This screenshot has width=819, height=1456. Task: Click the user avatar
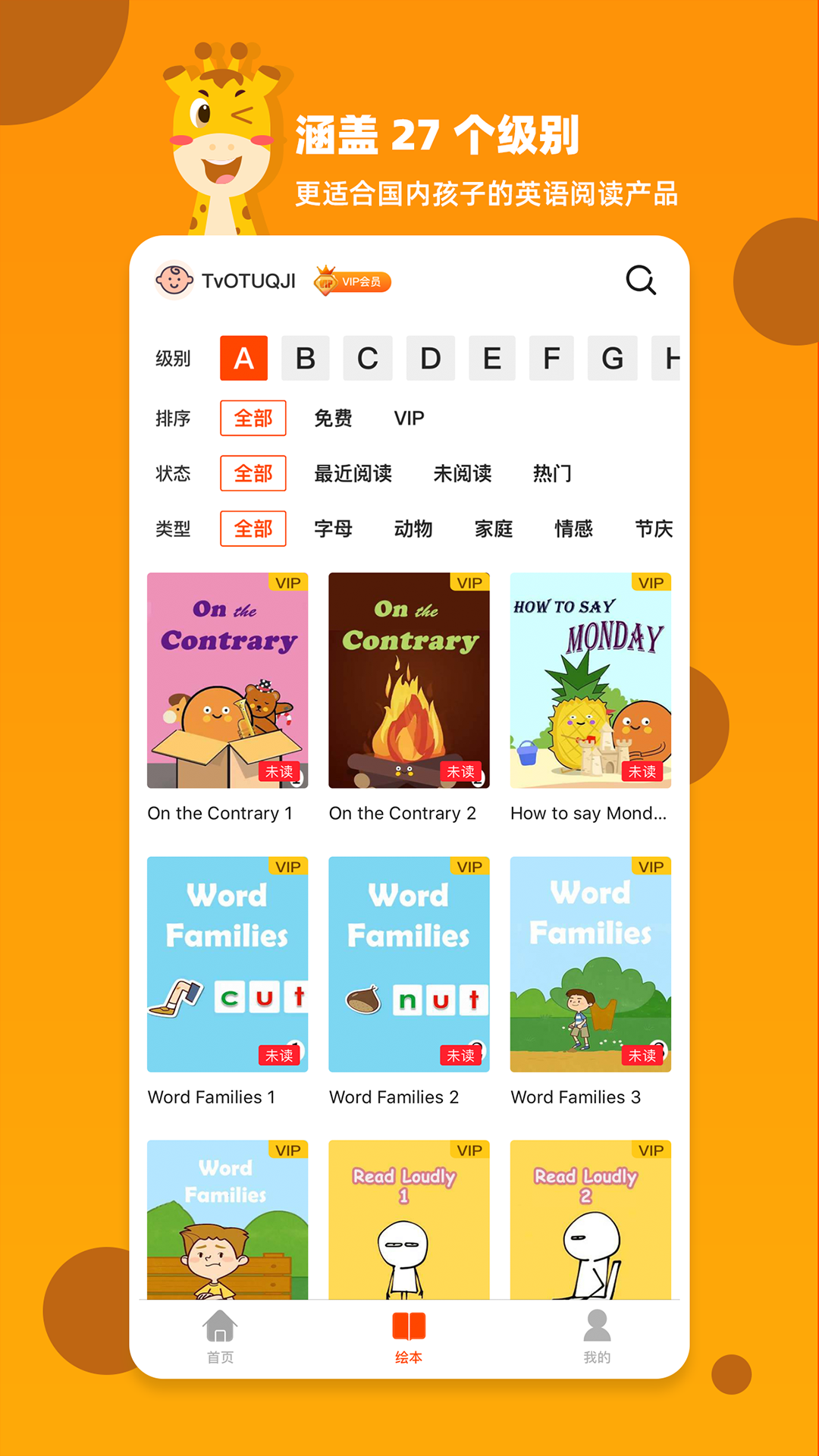pos(174,281)
